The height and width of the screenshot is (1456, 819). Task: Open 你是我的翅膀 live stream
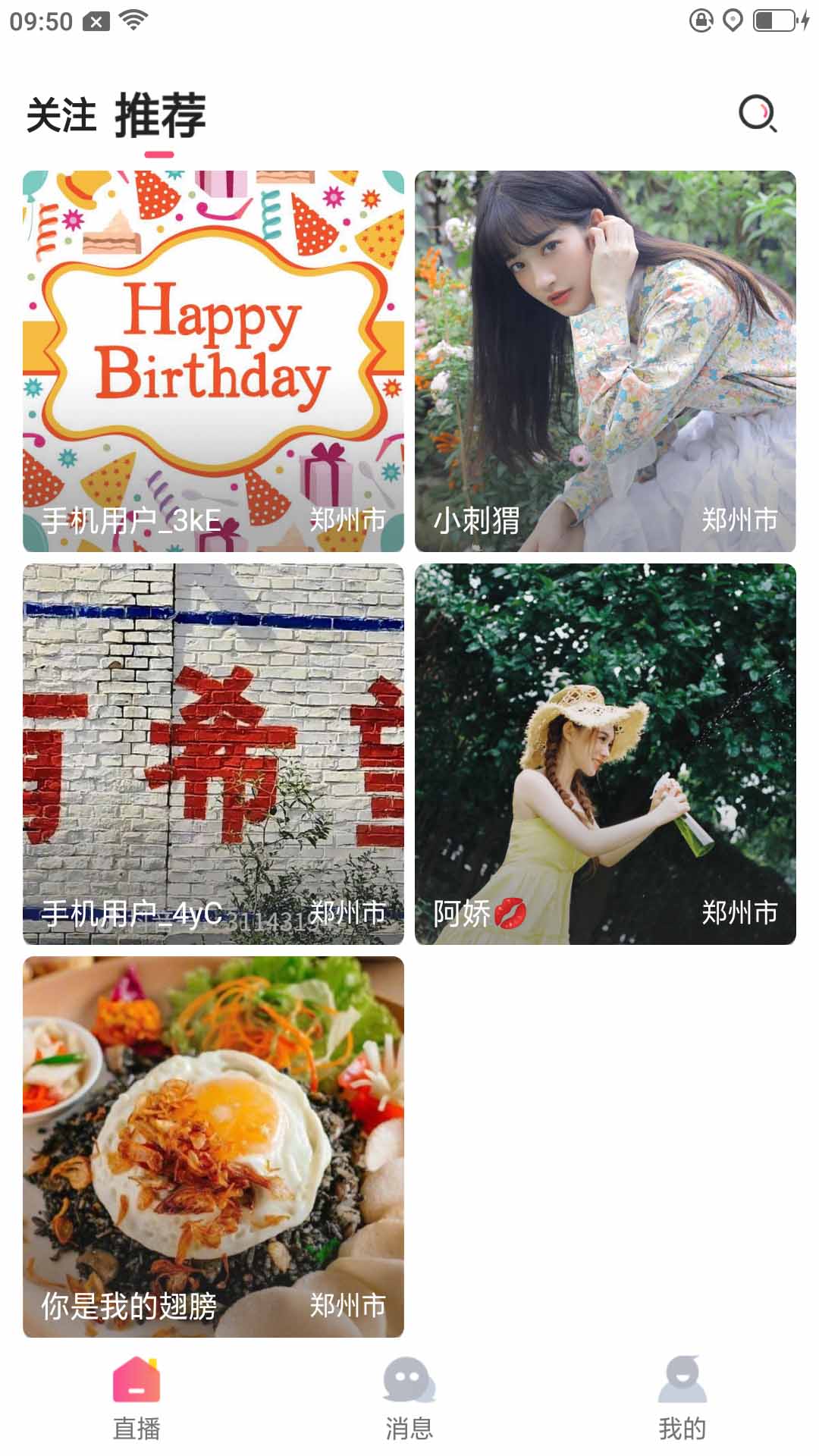[213, 1147]
